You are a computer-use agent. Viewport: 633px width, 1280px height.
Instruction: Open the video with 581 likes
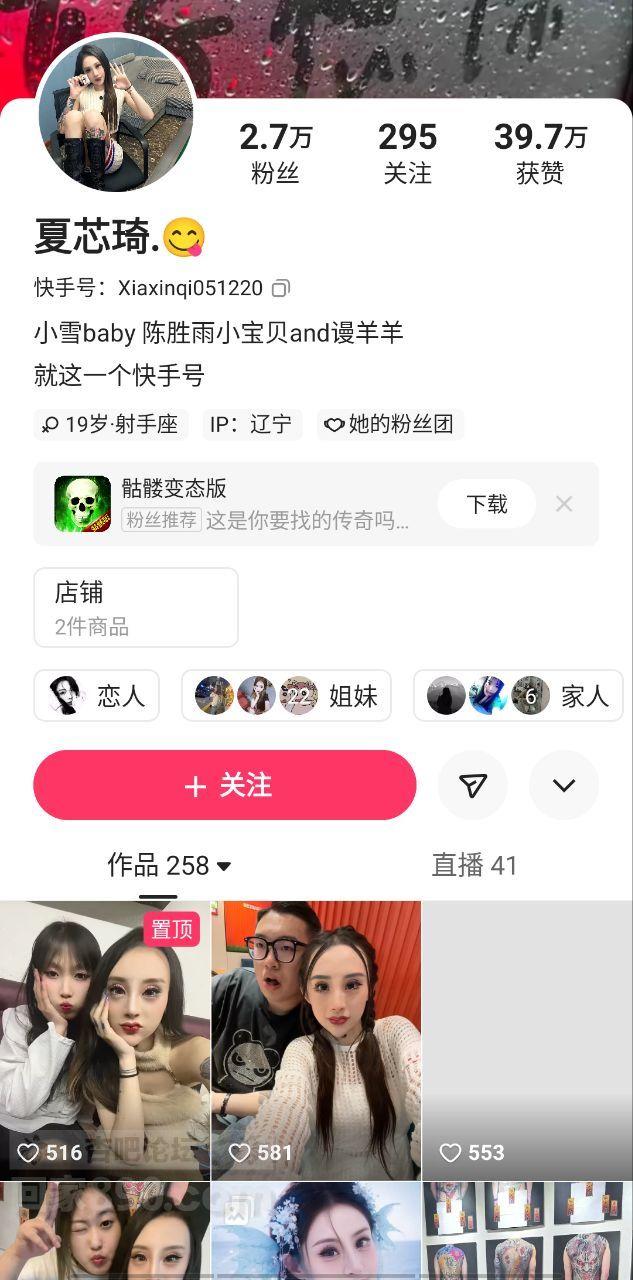[316, 1040]
